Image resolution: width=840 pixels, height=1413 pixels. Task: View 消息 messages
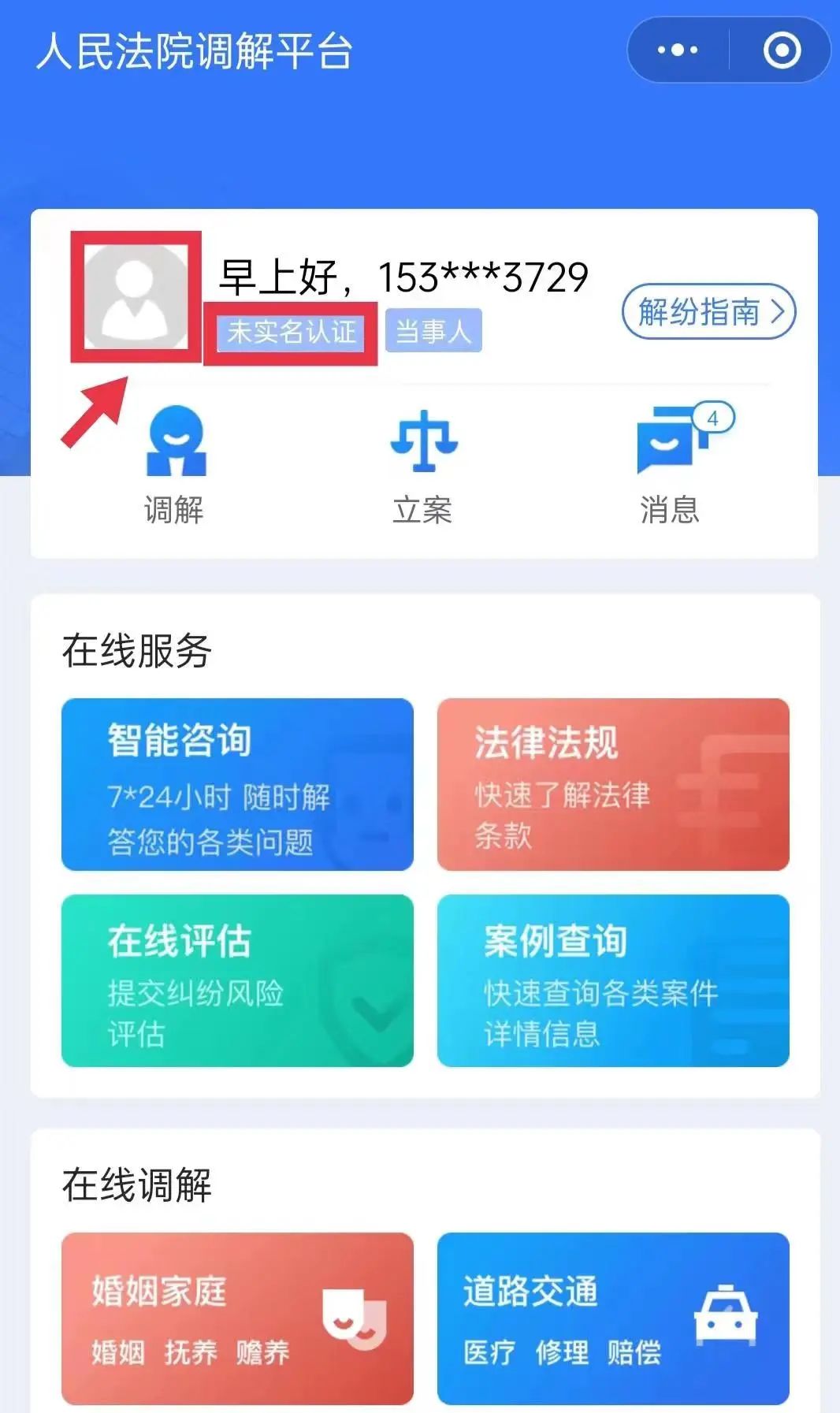tap(671, 465)
